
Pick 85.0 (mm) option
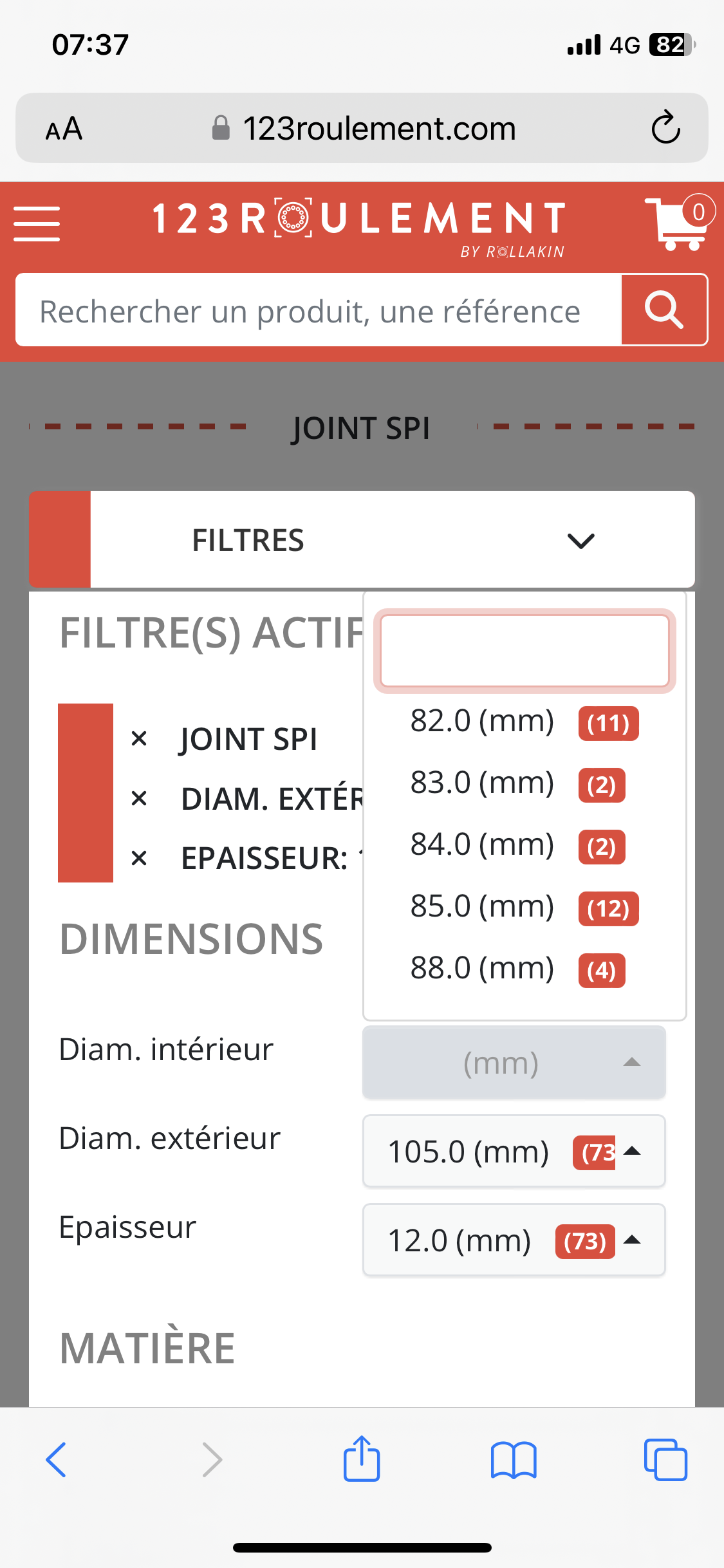pos(524,907)
